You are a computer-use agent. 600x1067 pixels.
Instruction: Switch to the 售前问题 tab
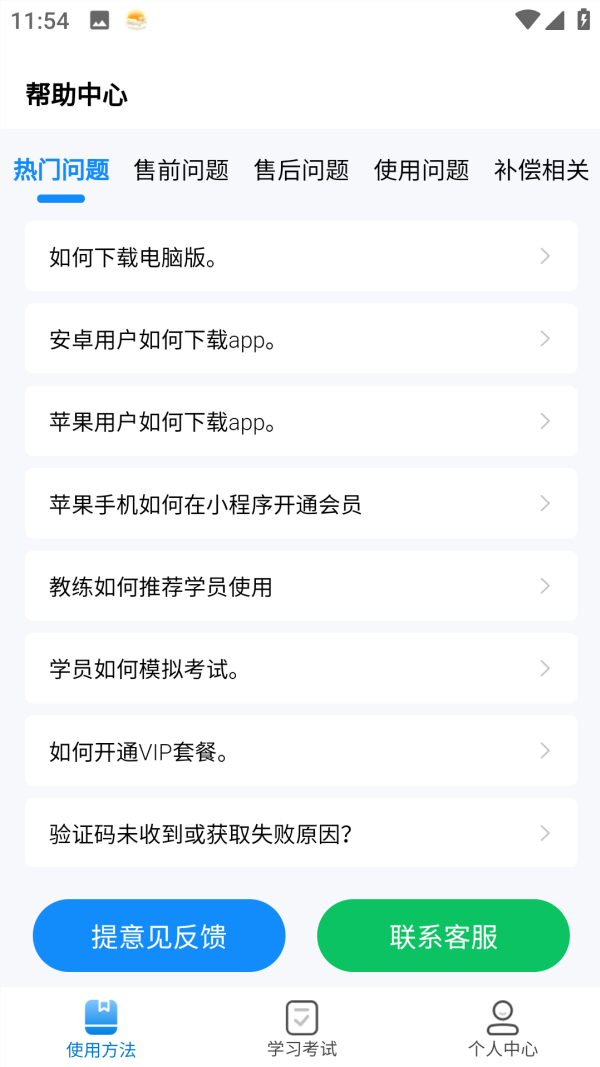coord(181,171)
